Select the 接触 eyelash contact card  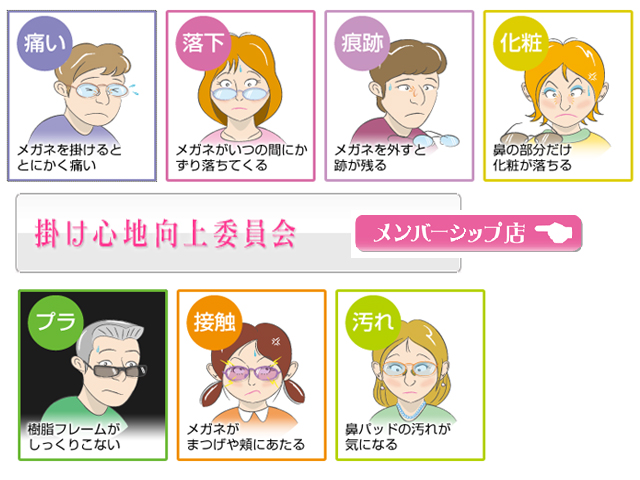(x=250, y=374)
